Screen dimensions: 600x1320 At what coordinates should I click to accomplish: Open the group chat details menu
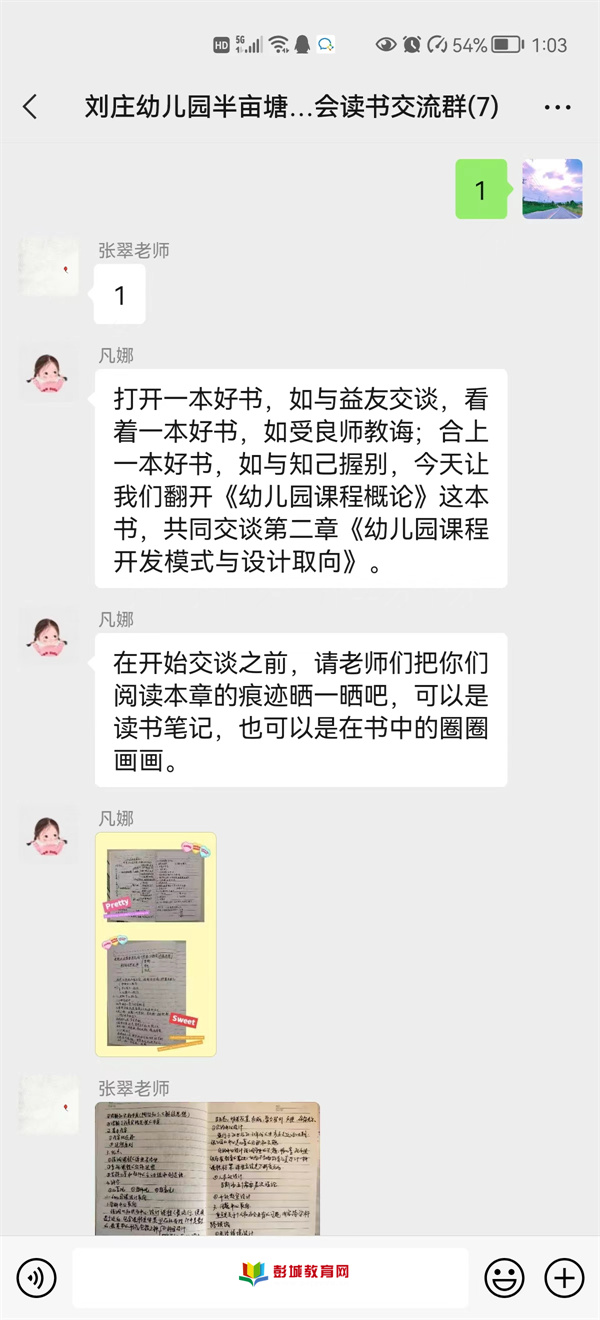tap(557, 107)
